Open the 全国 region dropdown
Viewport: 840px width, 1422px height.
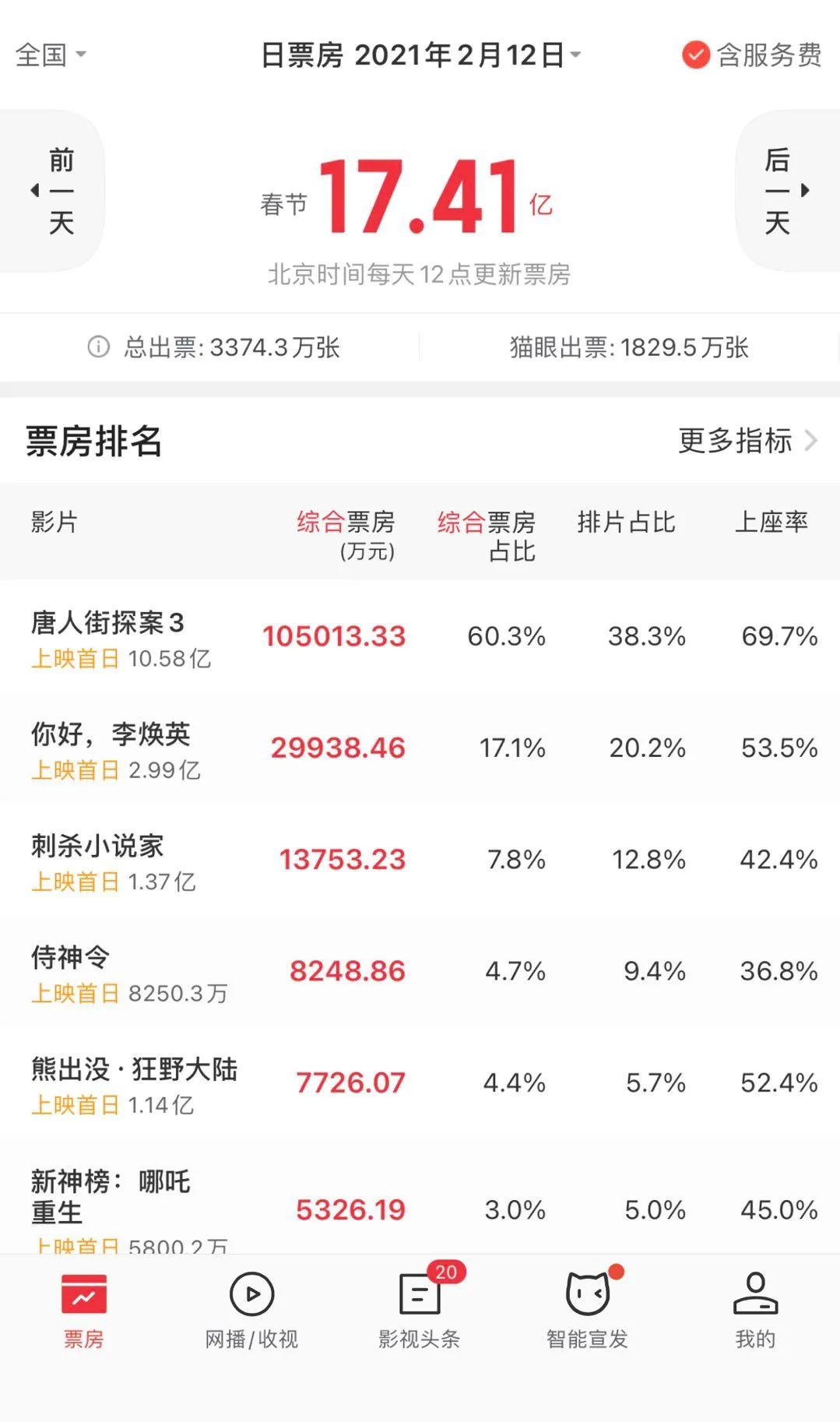coord(51,55)
